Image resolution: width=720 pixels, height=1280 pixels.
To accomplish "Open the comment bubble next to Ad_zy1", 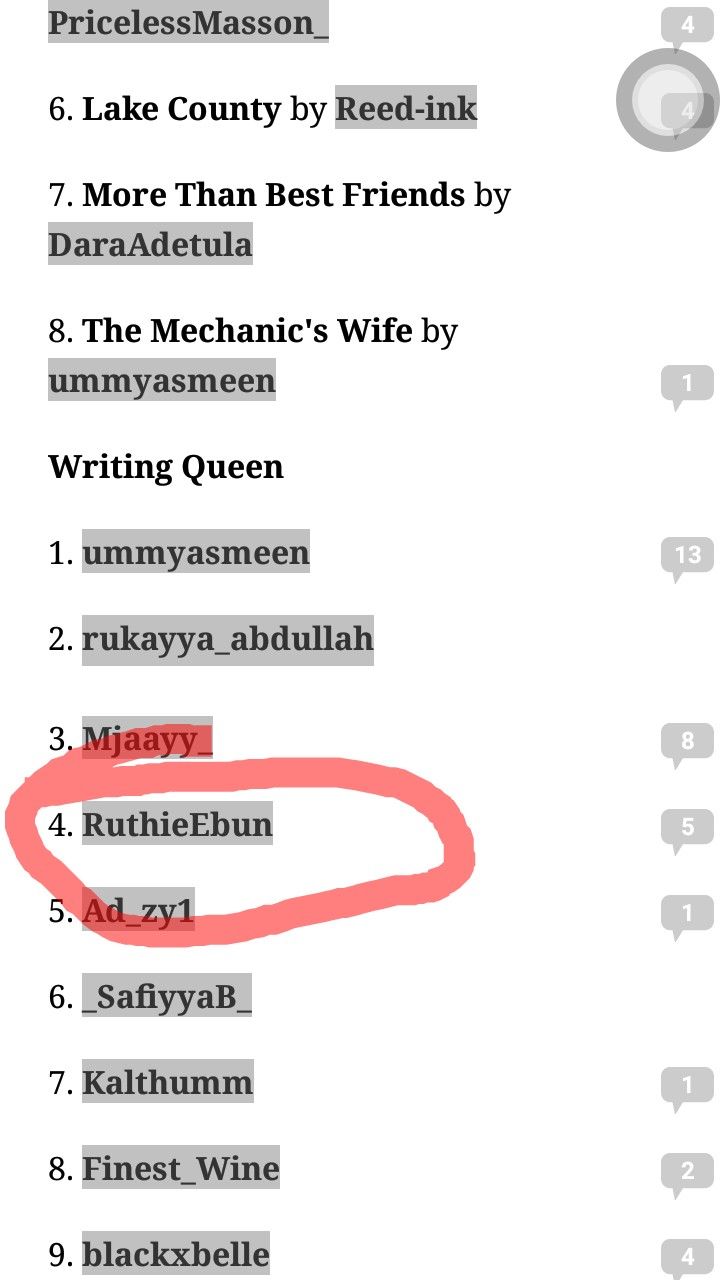I will pos(688,916).
